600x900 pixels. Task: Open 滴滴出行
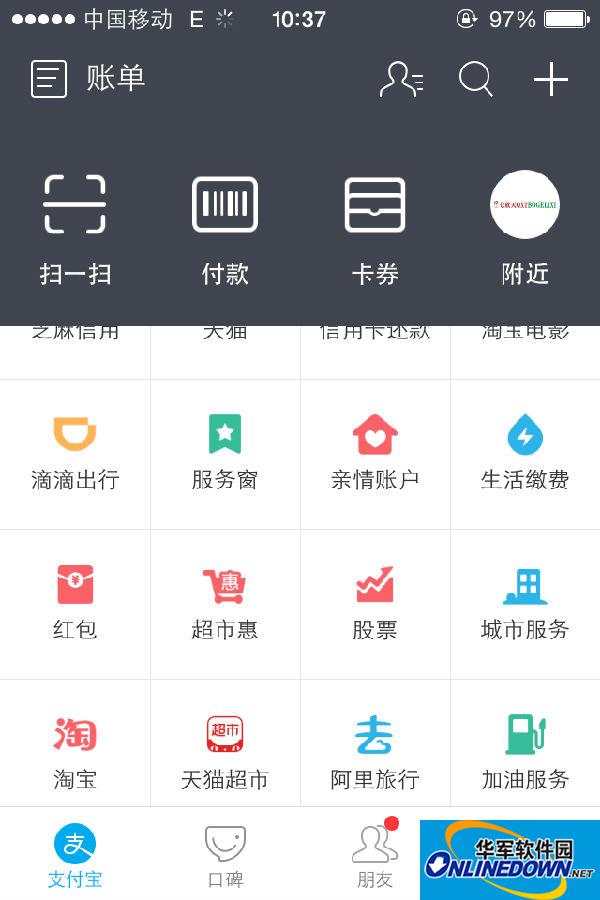coord(75,454)
